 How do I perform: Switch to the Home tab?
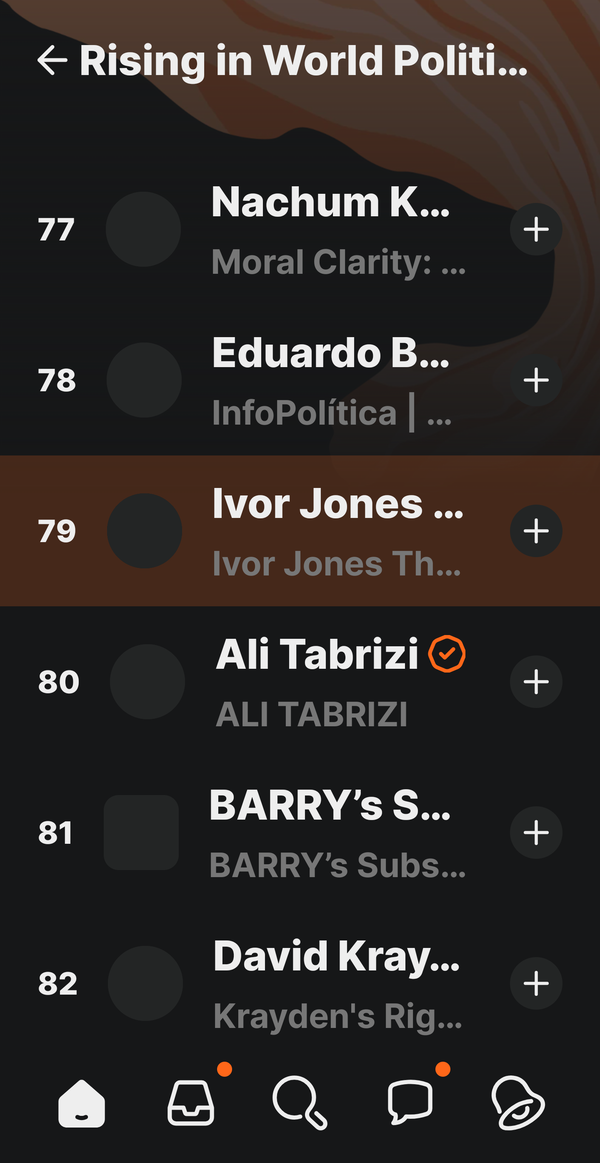(82, 1103)
